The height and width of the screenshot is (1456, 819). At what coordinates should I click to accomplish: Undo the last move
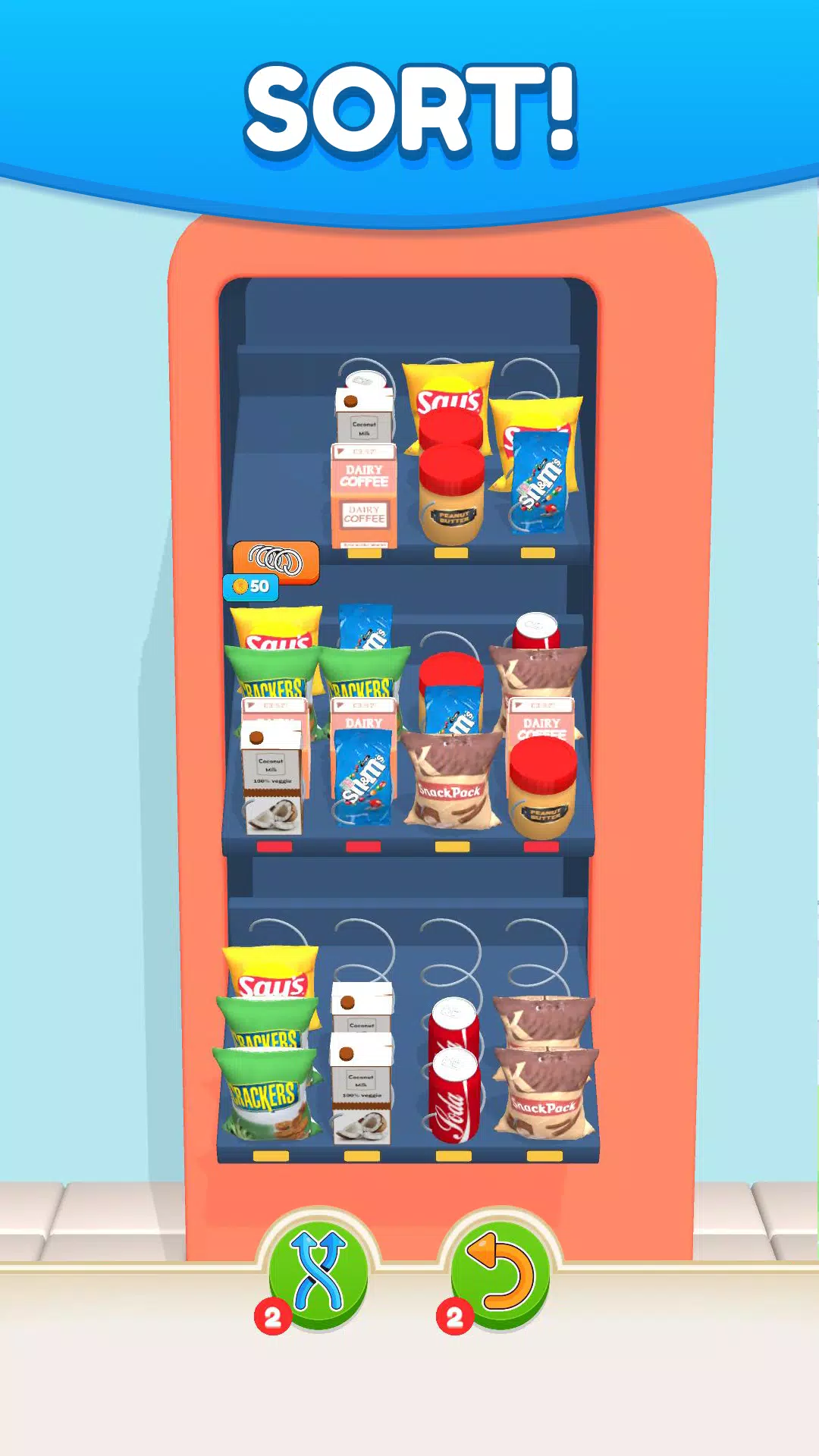pos(500,1274)
